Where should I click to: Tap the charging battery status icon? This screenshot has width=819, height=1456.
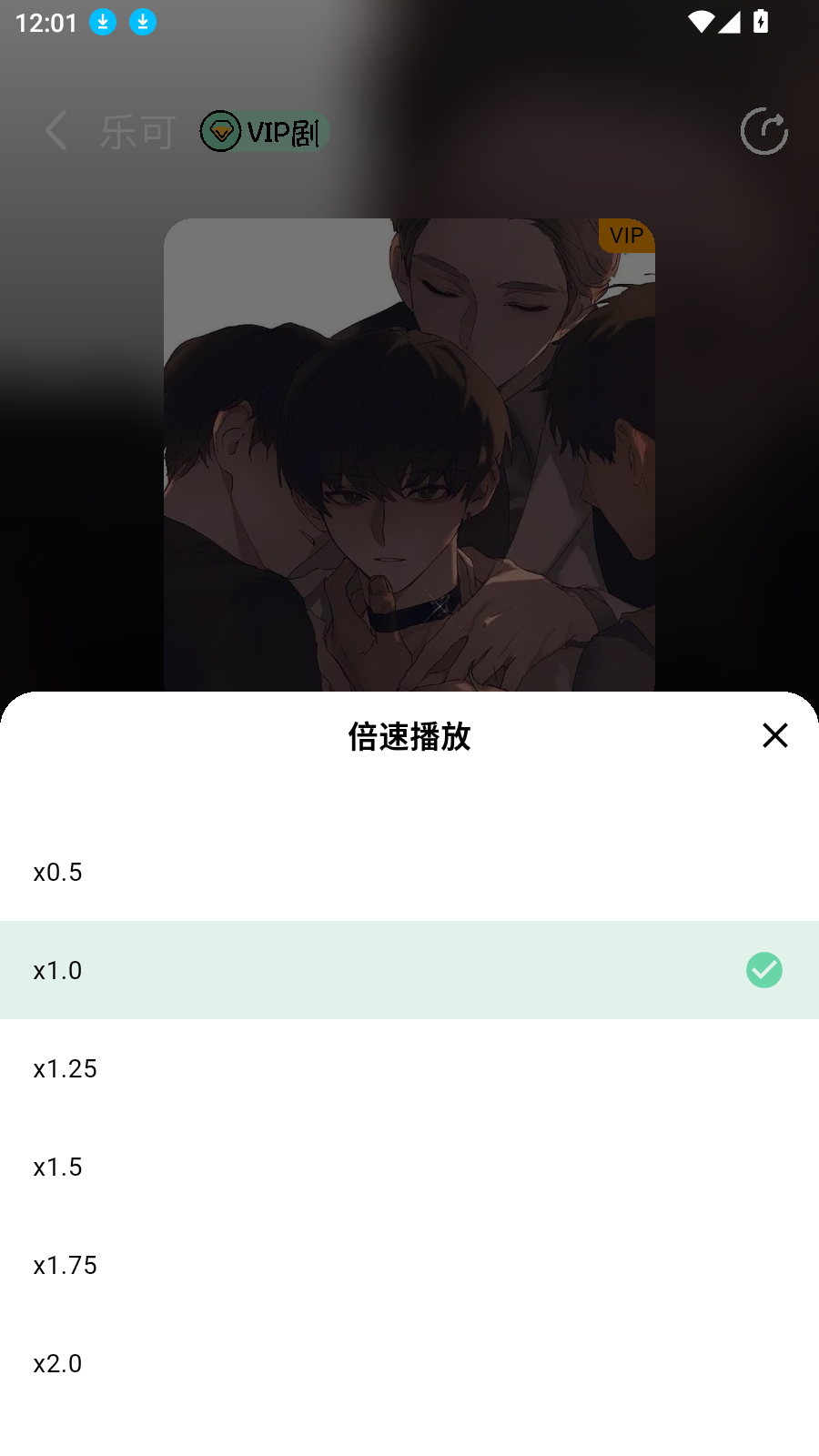[x=762, y=22]
